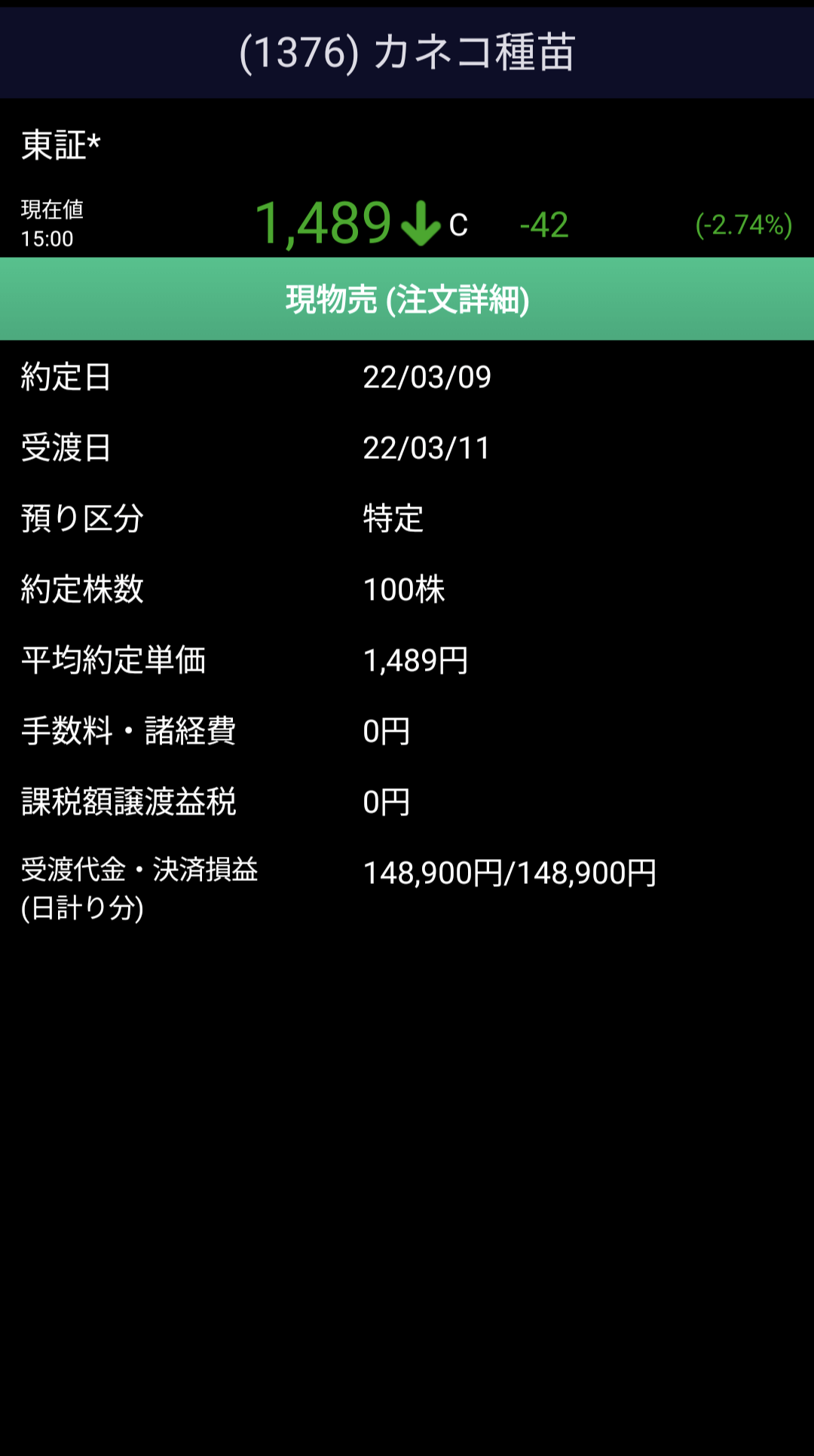Image resolution: width=814 pixels, height=1456 pixels.
Task: Click the 148,900円/148,900円 settlement amount
Action: (510, 873)
